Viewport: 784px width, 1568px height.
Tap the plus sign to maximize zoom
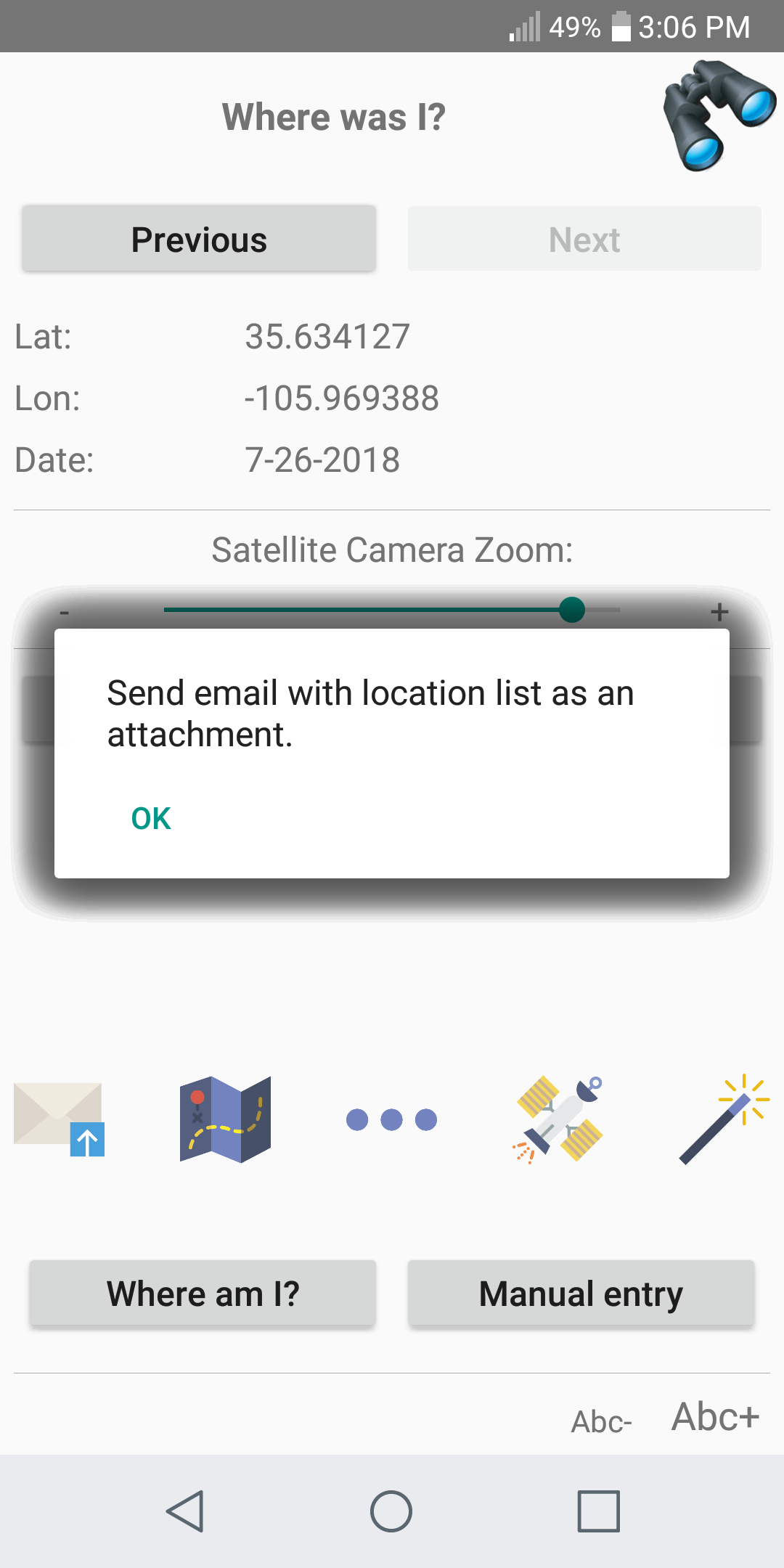tap(719, 611)
